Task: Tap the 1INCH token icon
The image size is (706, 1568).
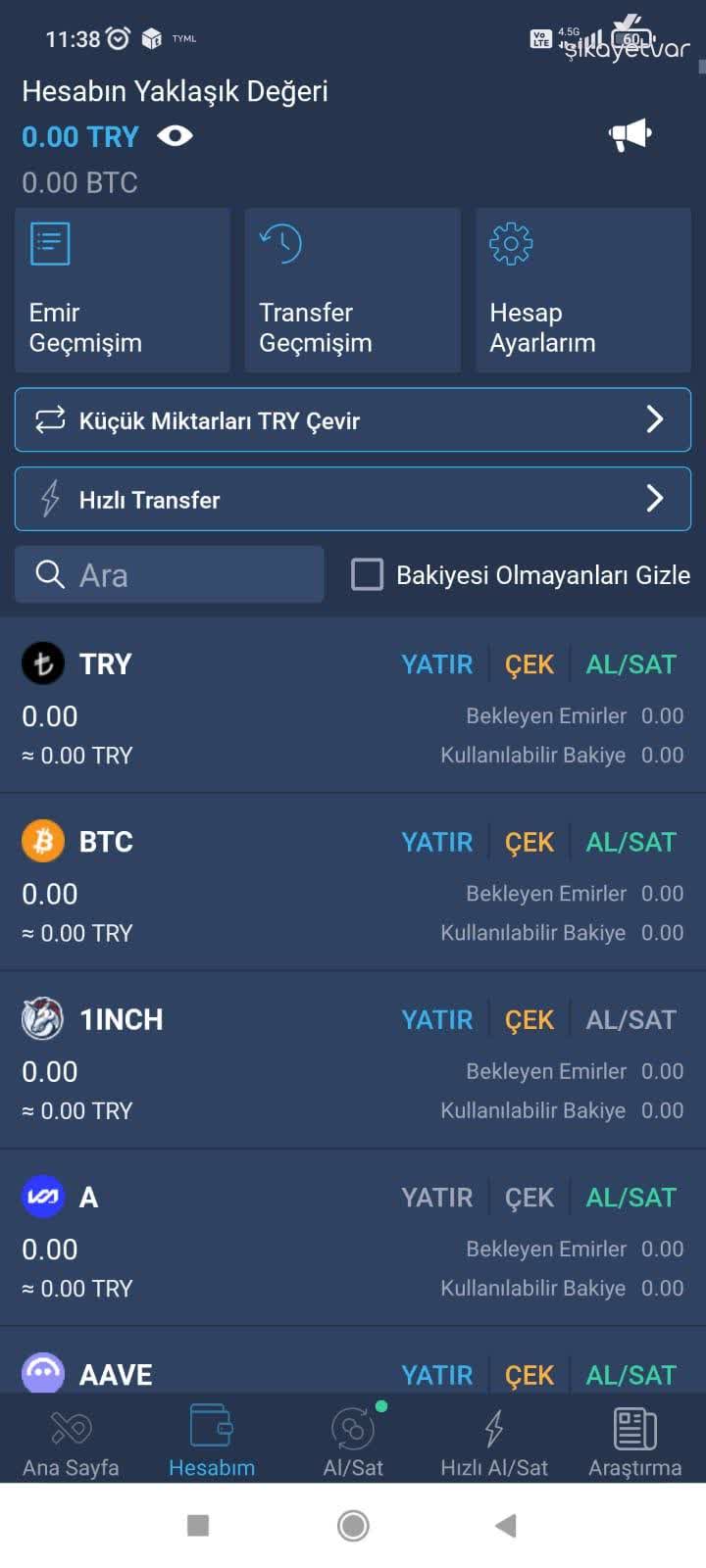Action: (41, 1019)
